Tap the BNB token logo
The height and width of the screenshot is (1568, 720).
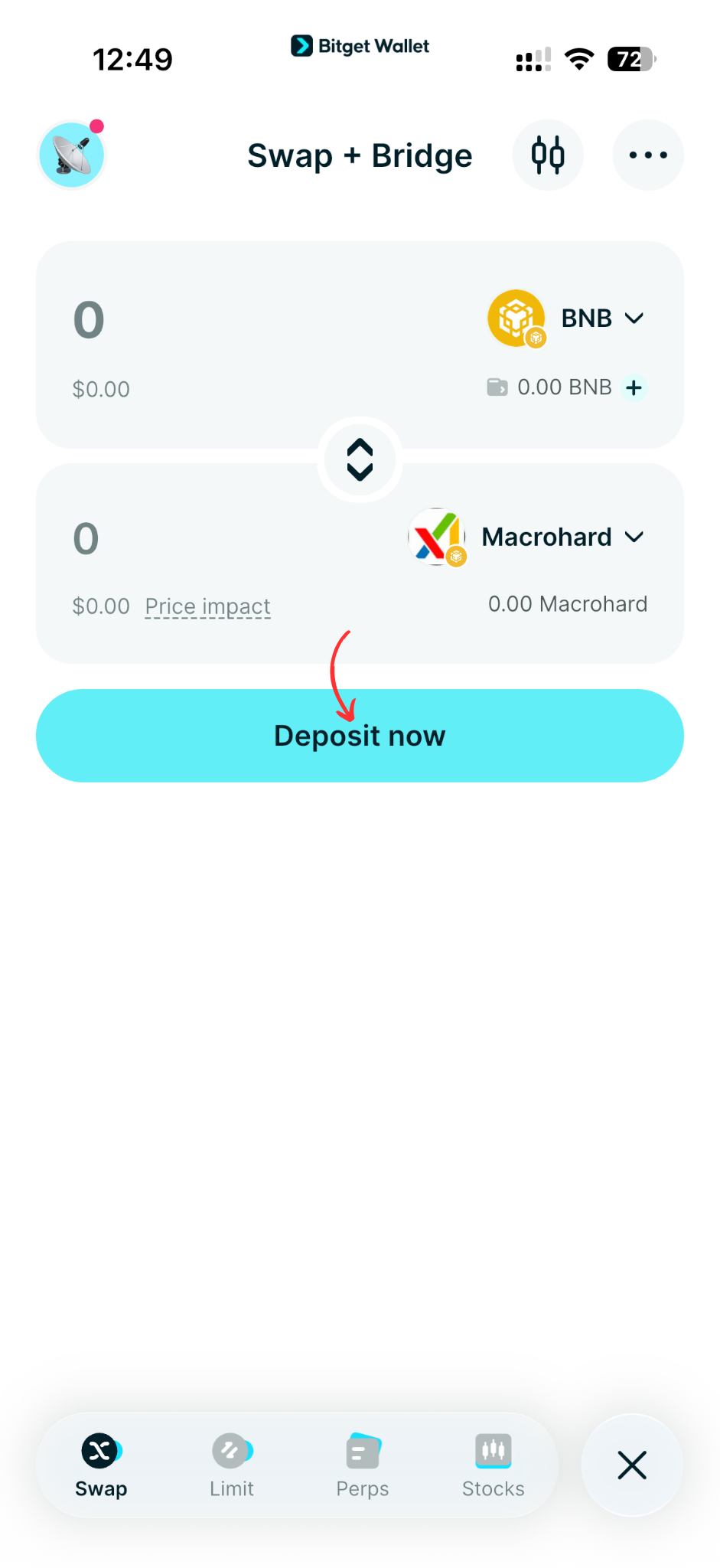516,318
